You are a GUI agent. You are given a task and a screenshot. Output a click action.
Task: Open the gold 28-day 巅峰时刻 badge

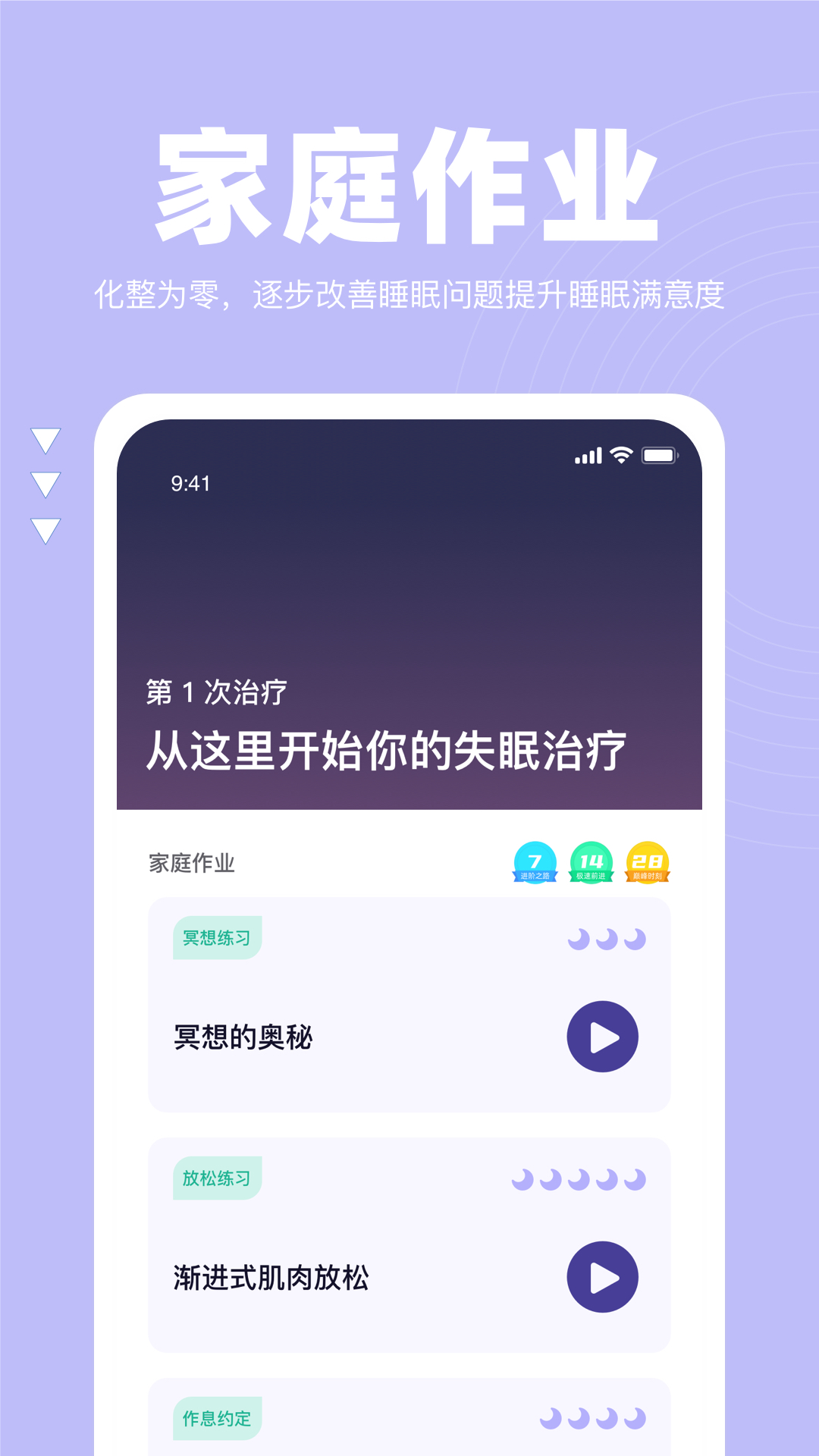coord(645,861)
